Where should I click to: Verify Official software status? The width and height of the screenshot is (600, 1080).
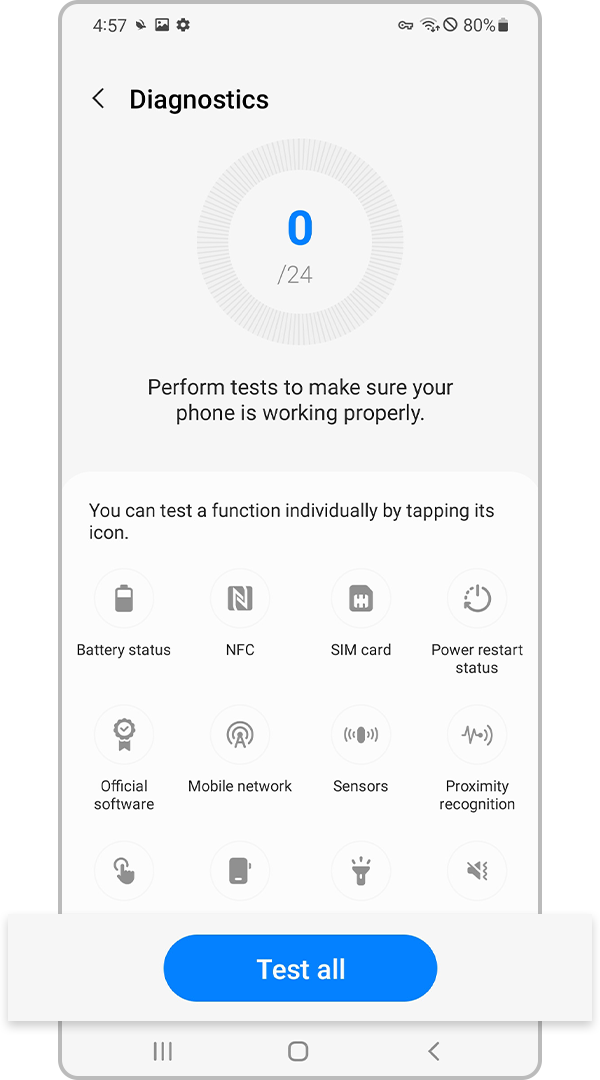click(124, 735)
